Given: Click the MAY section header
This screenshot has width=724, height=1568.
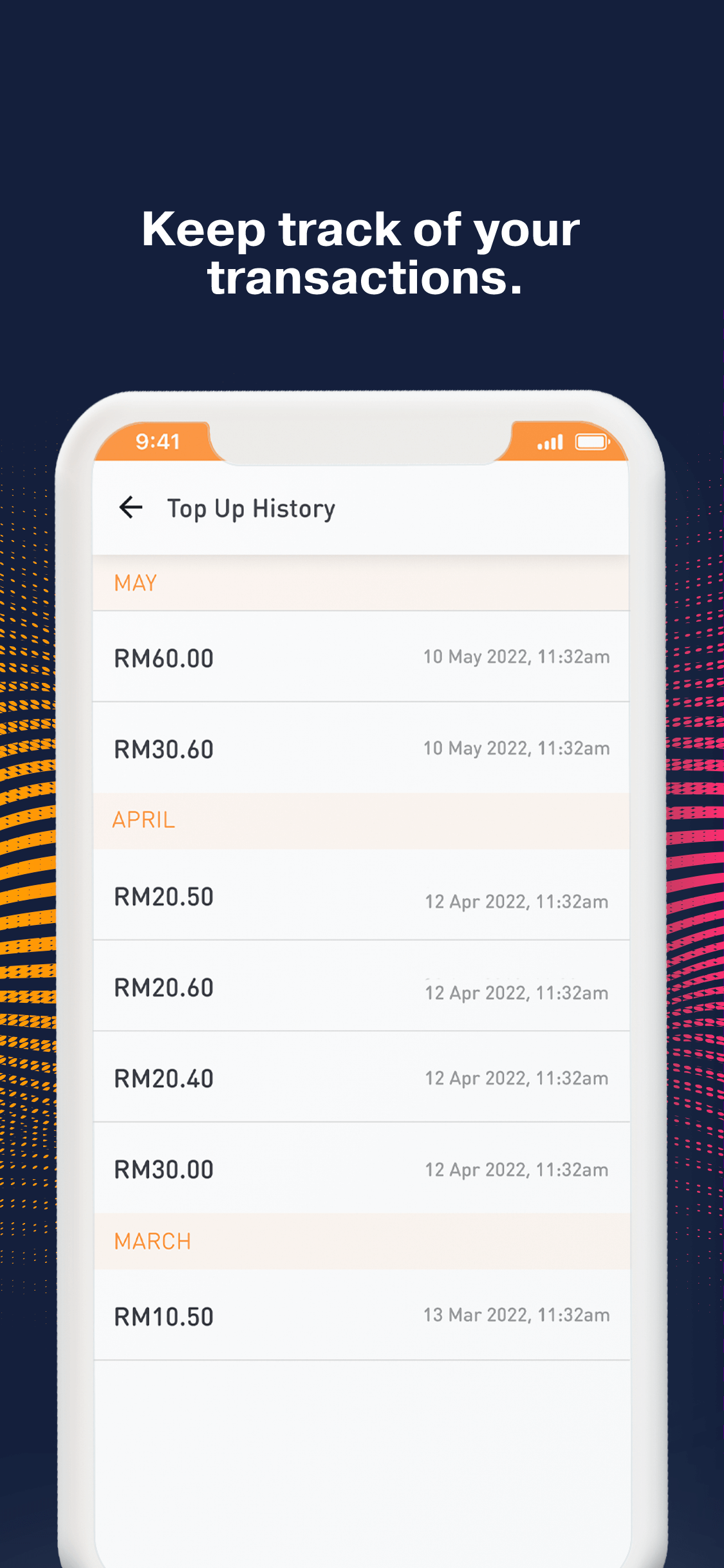Looking at the screenshot, I should [x=135, y=583].
